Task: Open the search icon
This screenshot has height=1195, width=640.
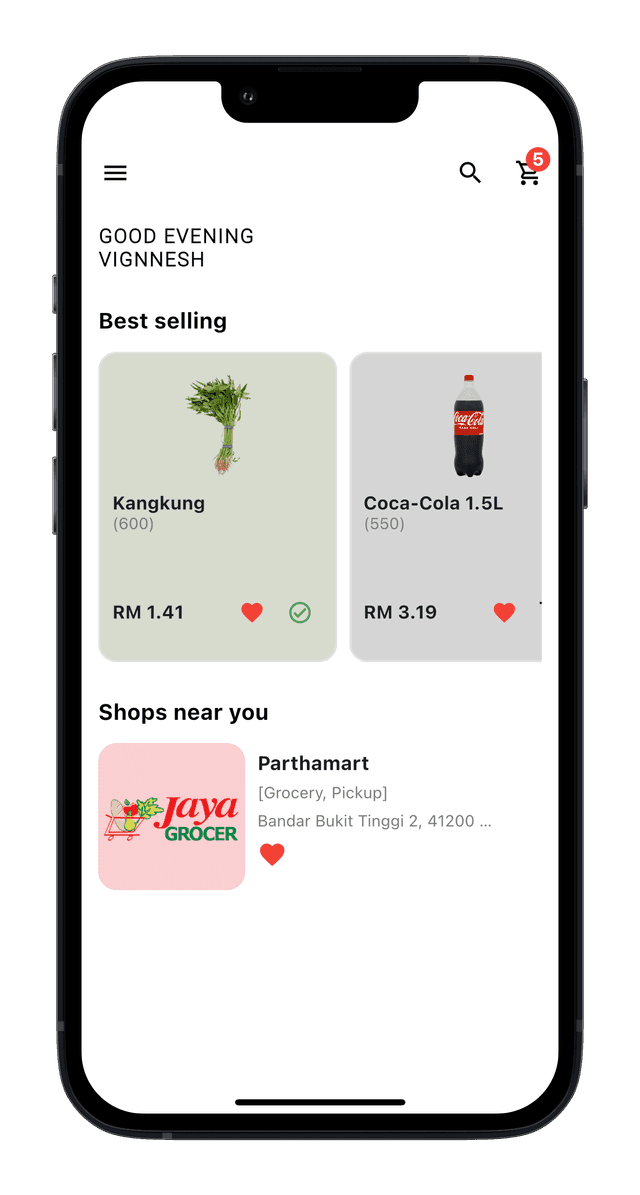Action: 470,173
